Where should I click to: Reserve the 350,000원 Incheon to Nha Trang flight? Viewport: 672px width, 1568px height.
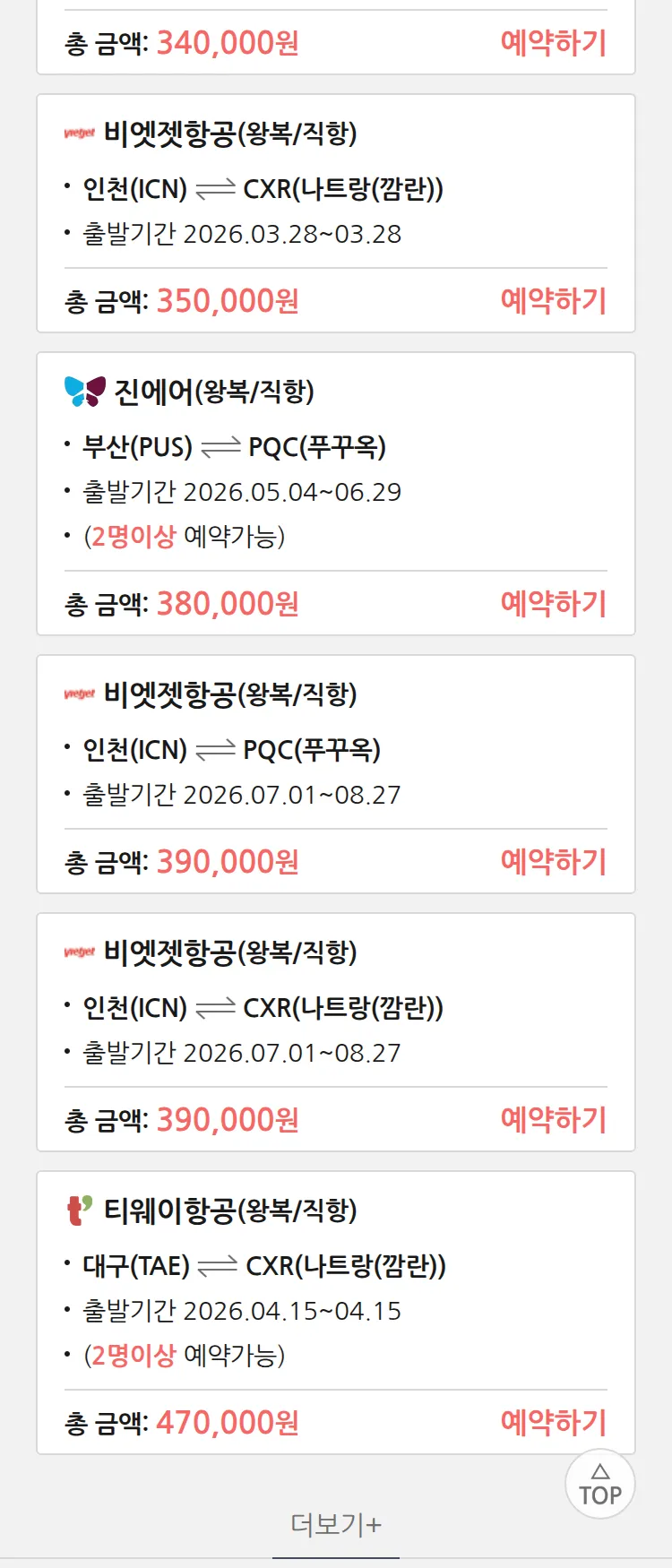tap(553, 301)
